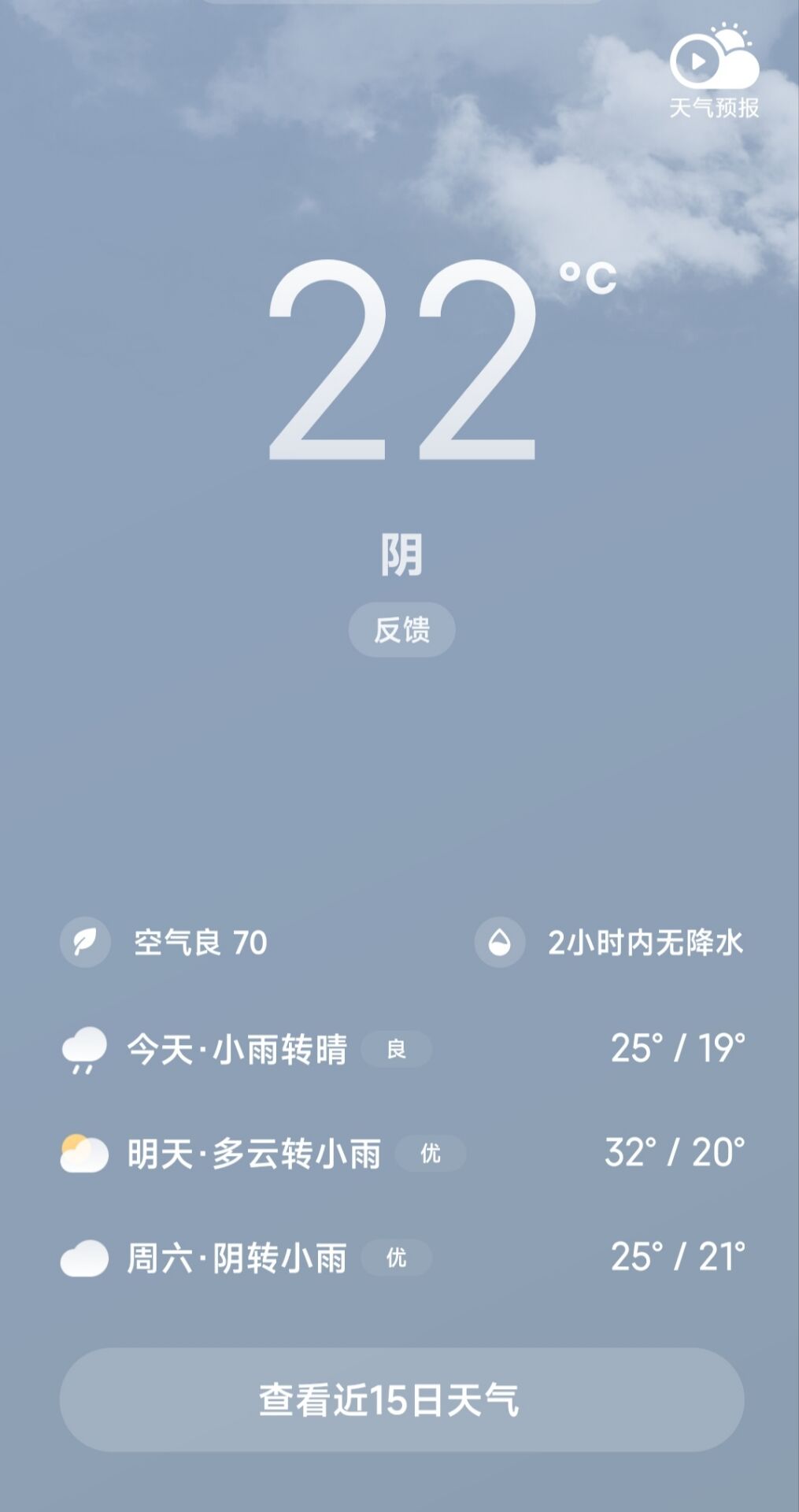Tap Saturday's overcast cloud icon
799x1512 pixels.
pos(86,1258)
